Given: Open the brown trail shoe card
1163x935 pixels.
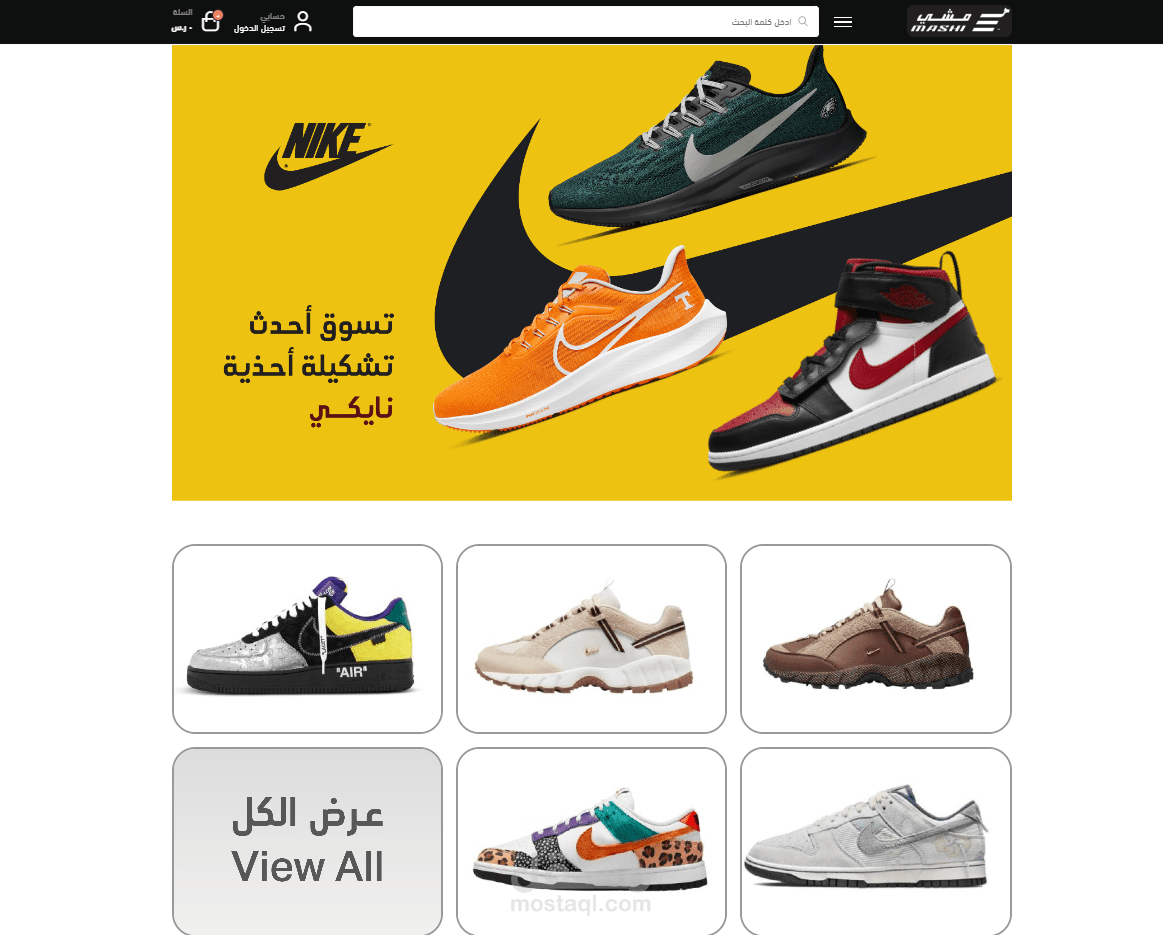Looking at the screenshot, I should point(876,639).
